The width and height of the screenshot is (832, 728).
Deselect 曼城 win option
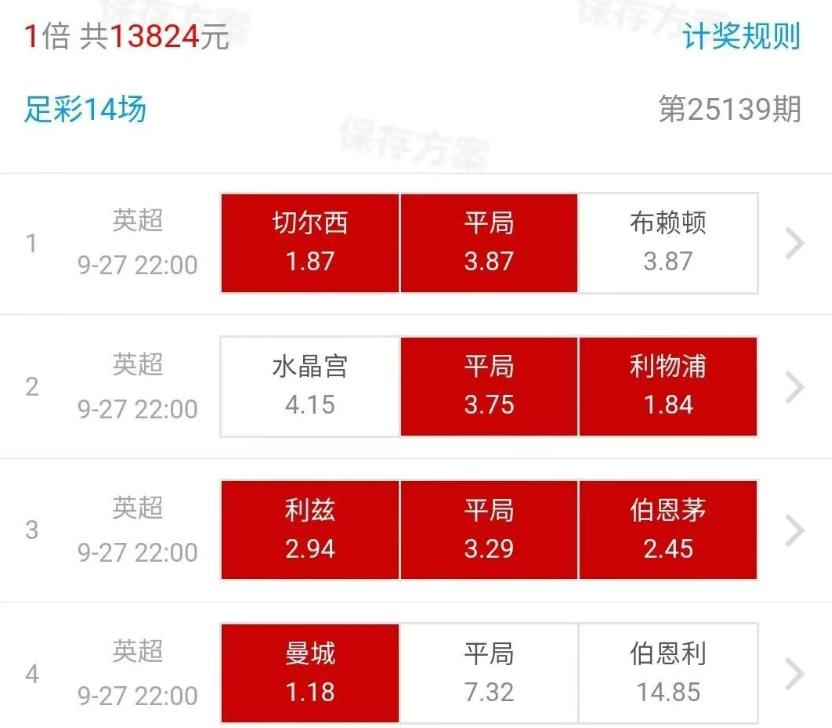pos(310,672)
